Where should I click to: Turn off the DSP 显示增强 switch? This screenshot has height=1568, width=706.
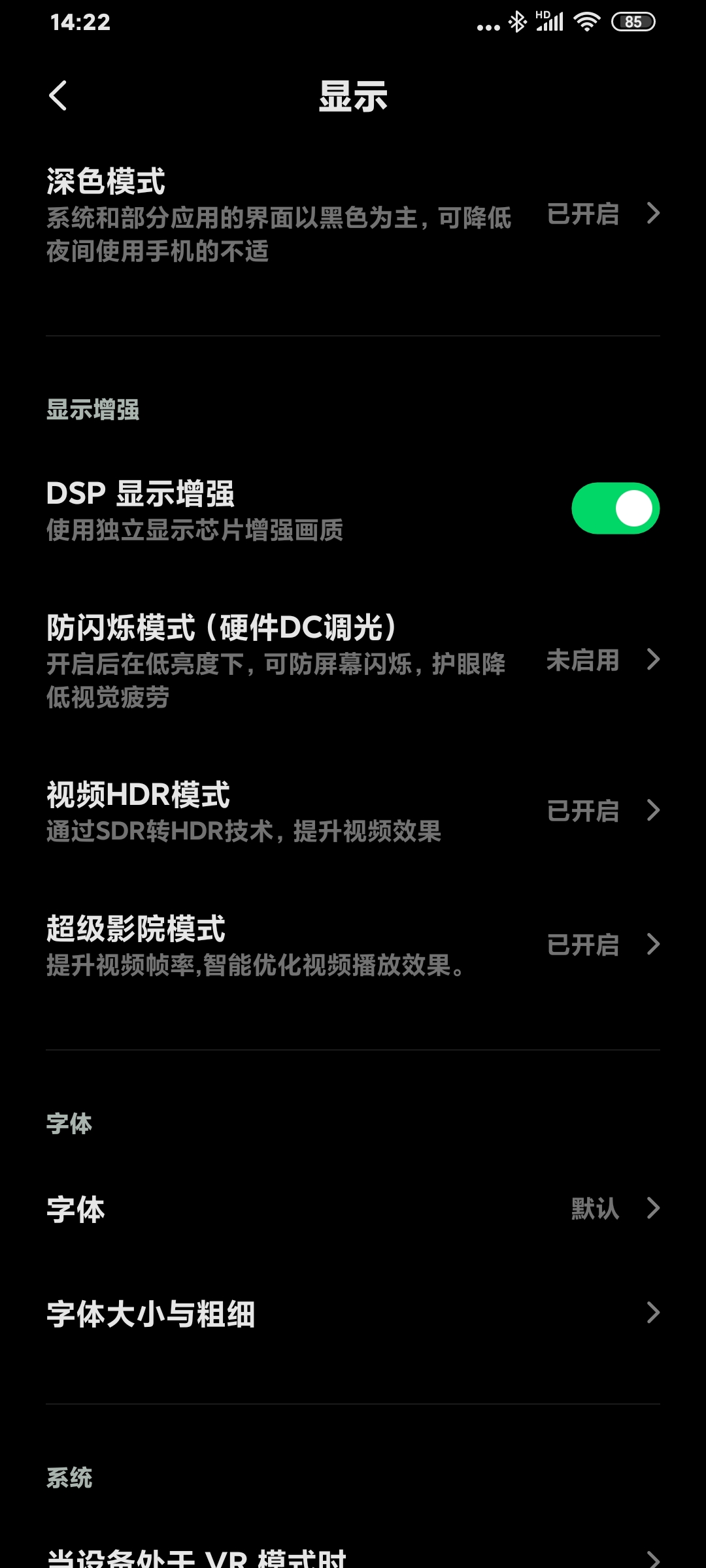(x=615, y=508)
